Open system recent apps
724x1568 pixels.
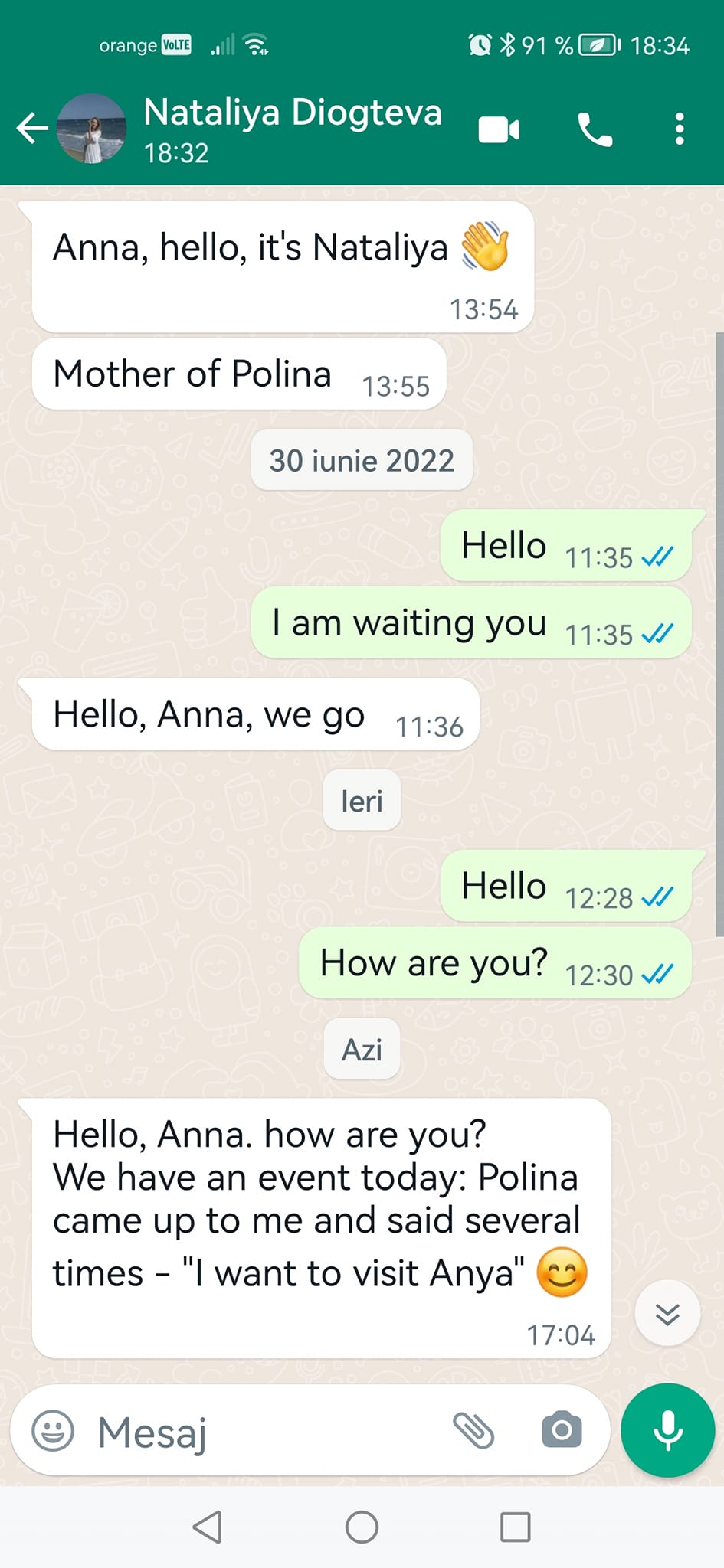pos(516,1527)
